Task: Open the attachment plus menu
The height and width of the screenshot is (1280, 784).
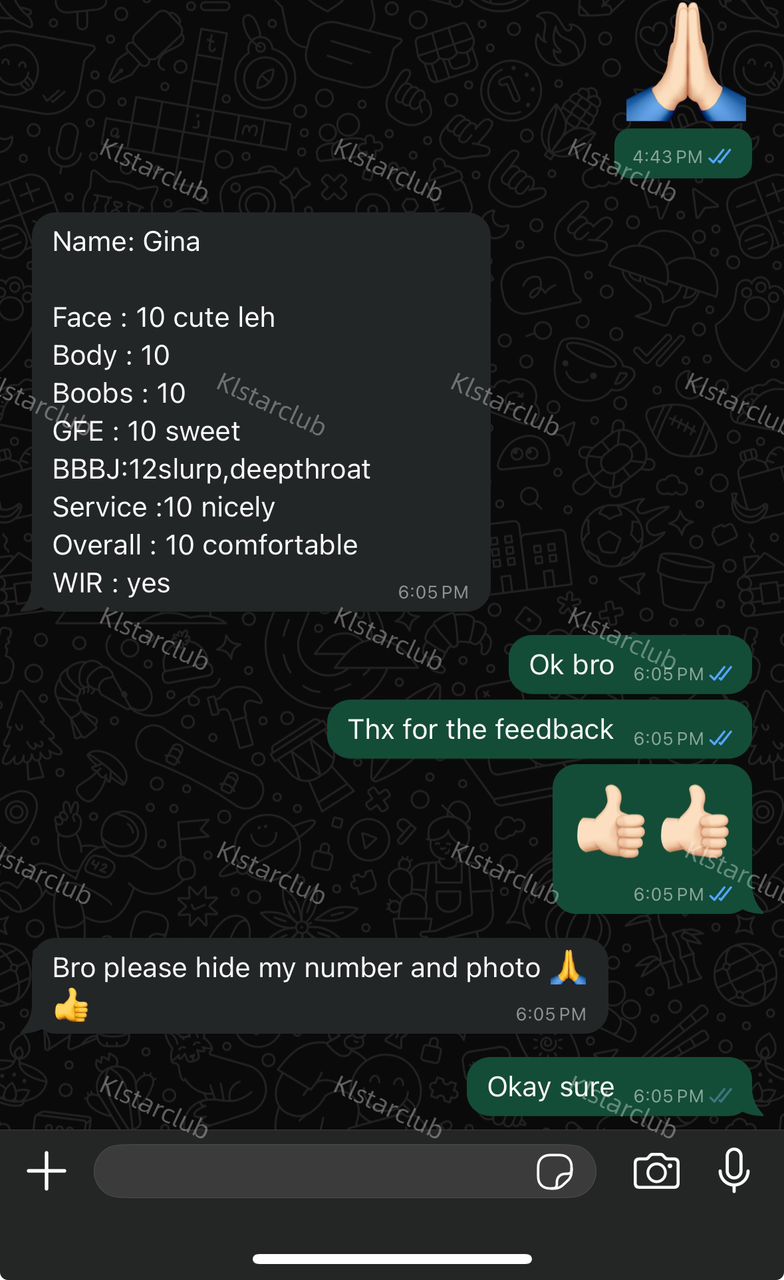Action: [46, 1171]
